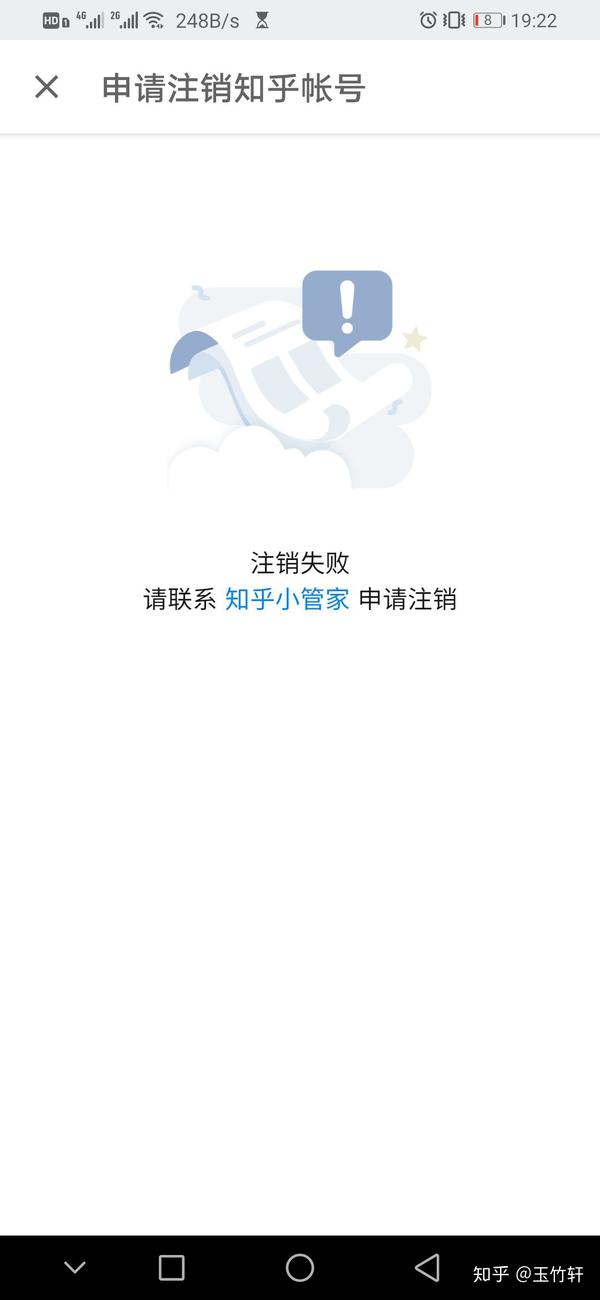Go back with the system back button
This screenshot has width=600, height=1300.
(x=427, y=1267)
